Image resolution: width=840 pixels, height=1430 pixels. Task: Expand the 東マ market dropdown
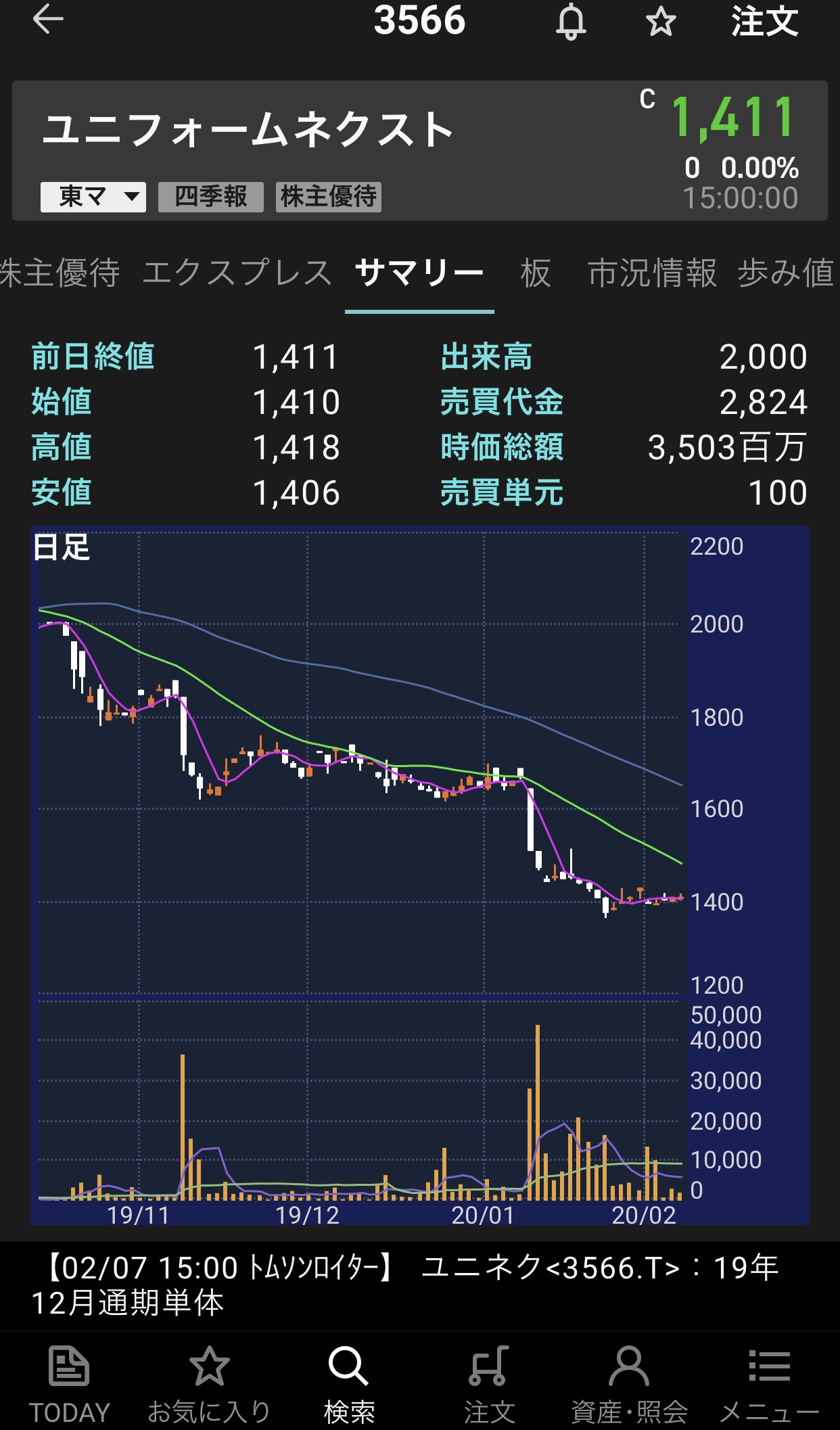pyautogui.click(x=93, y=197)
